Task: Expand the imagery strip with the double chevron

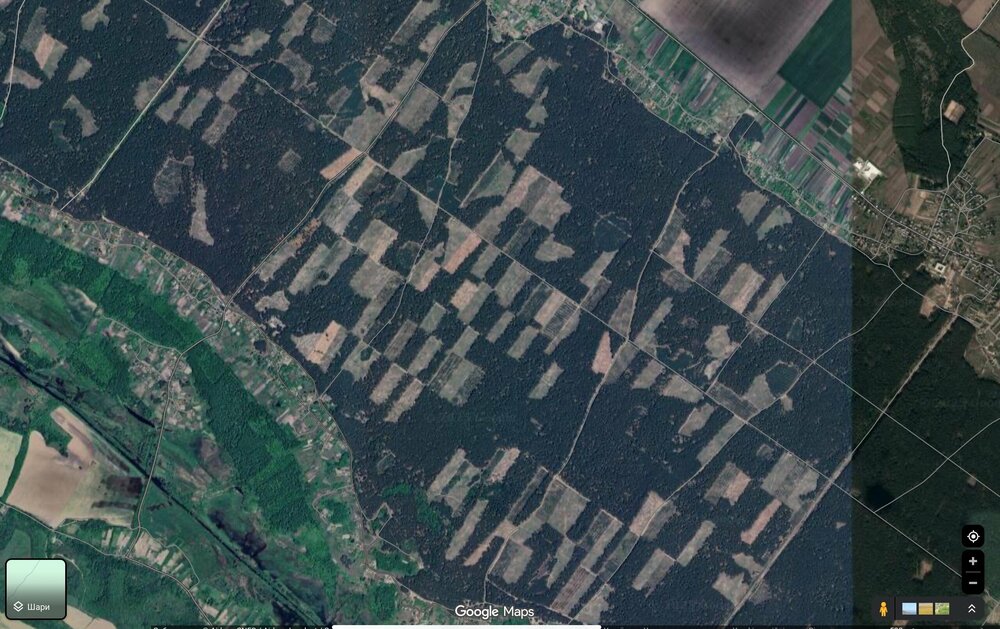Action: [971, 608]
